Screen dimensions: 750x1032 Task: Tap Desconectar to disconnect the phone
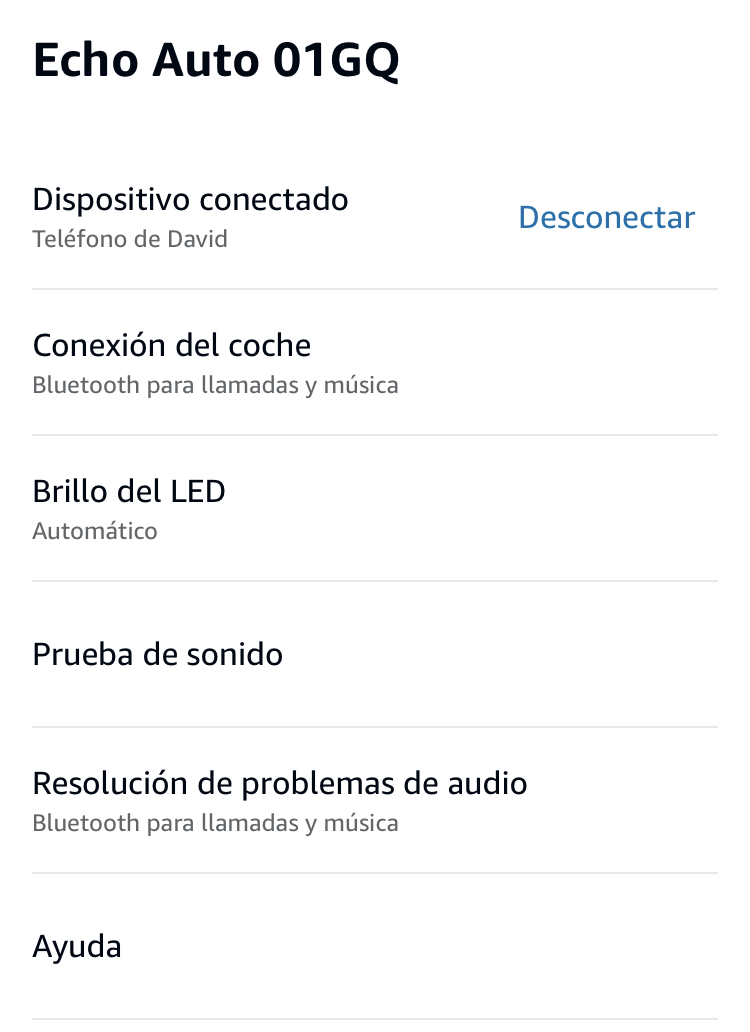(606, 218)
